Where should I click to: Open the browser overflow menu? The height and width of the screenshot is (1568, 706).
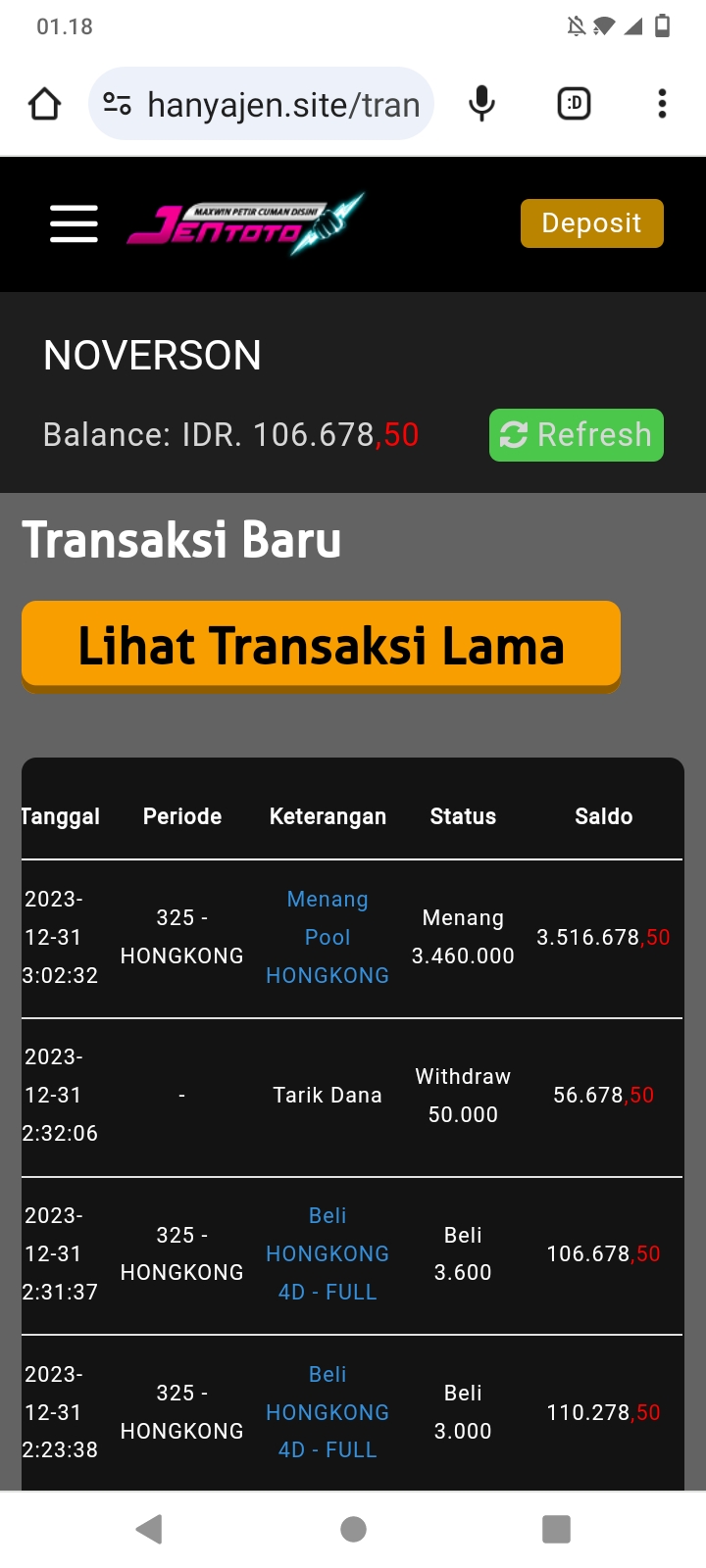(662, 104)
